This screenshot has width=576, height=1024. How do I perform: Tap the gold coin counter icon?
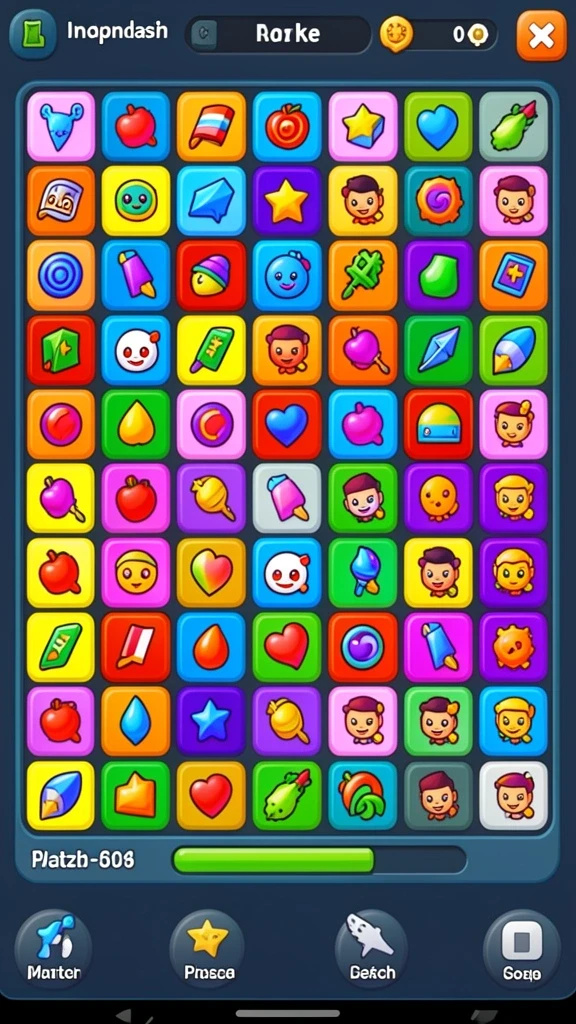(x=397, y=34)
